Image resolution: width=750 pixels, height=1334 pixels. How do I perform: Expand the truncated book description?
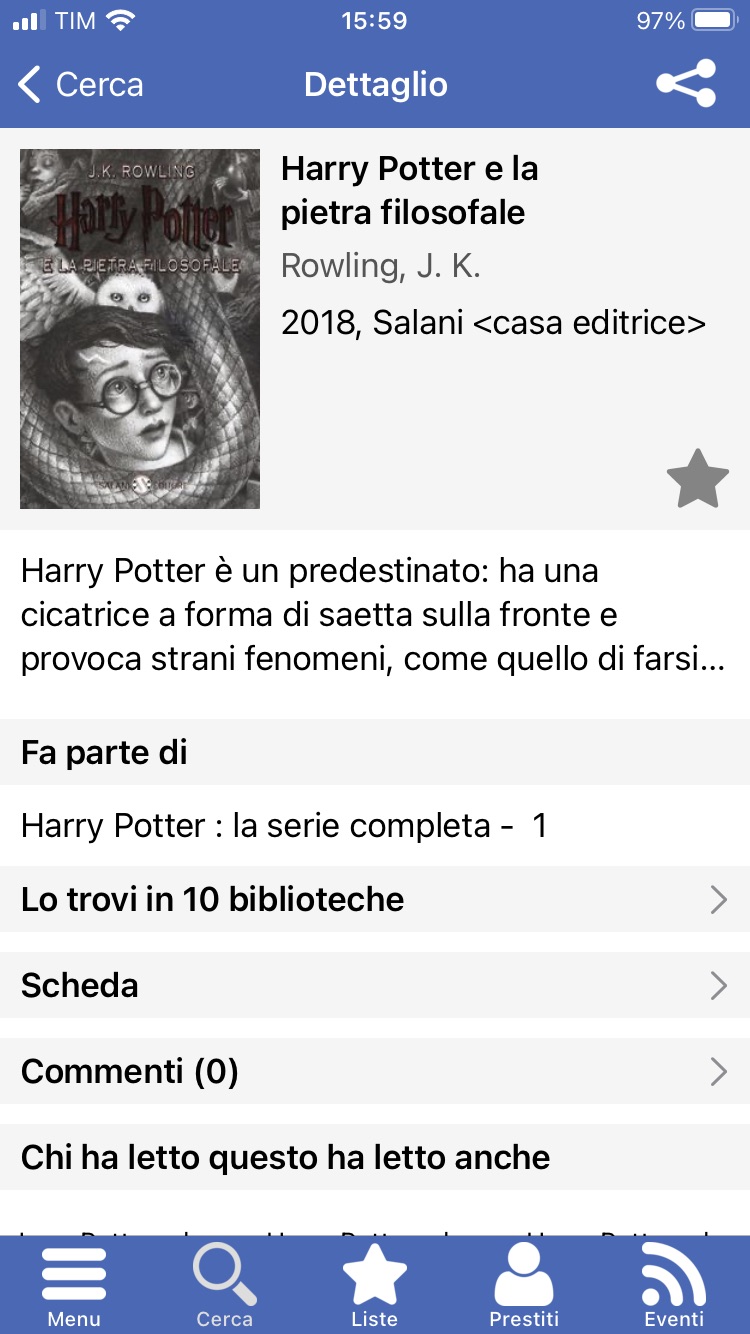pyautogui.click(x=373, y=616)
